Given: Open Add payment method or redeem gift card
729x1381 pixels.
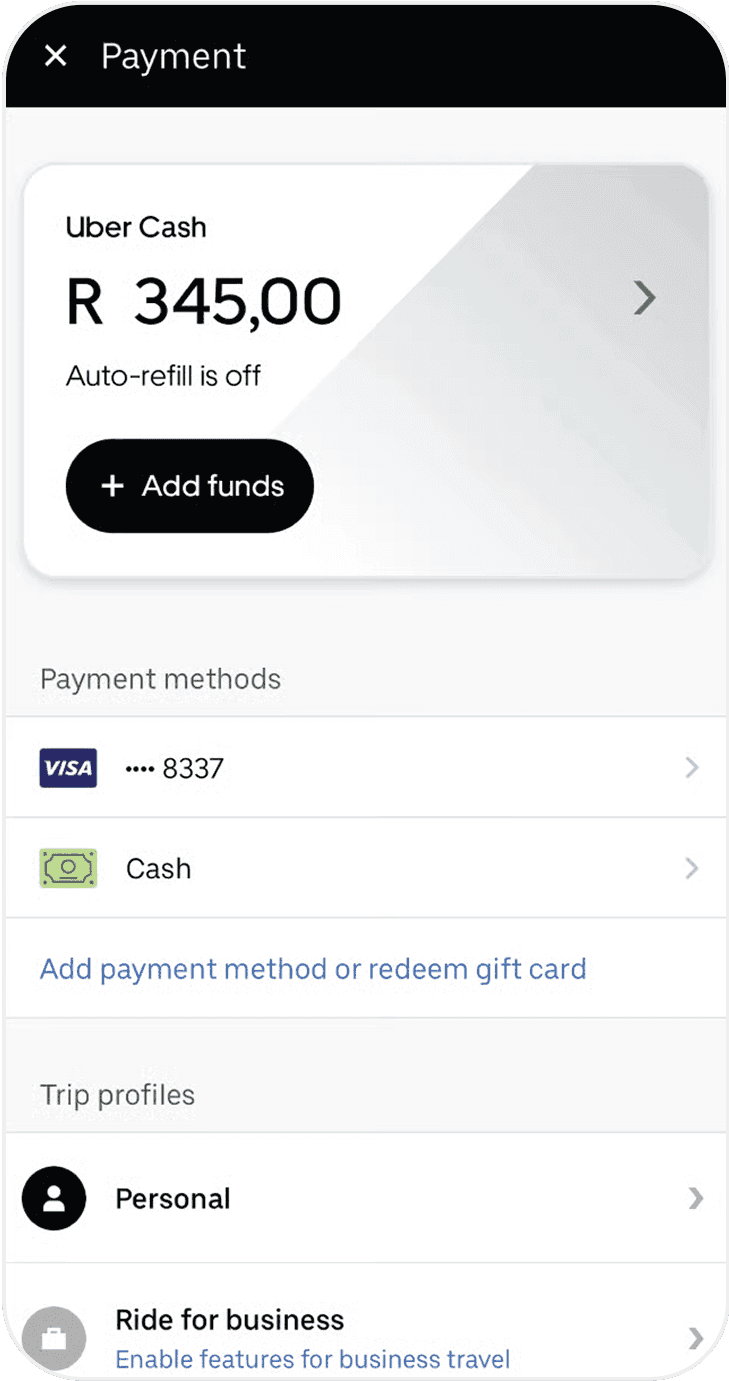Looking at the screenshot, I should click(x=313, y=968).
